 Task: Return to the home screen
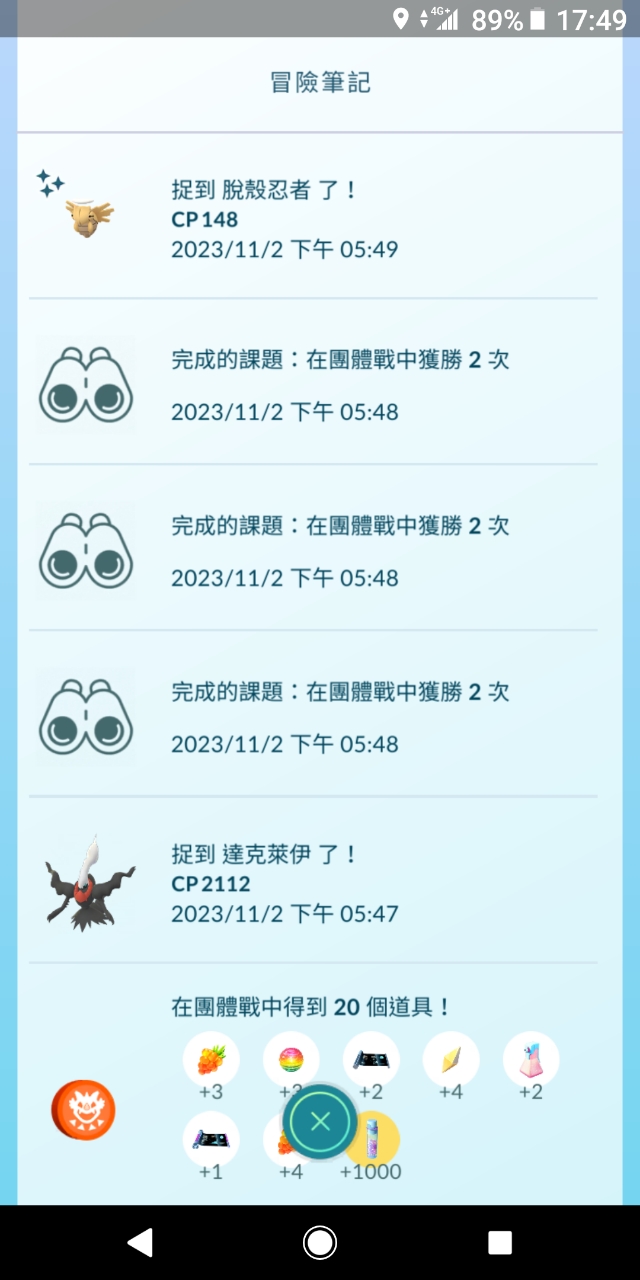(320, 1242)
